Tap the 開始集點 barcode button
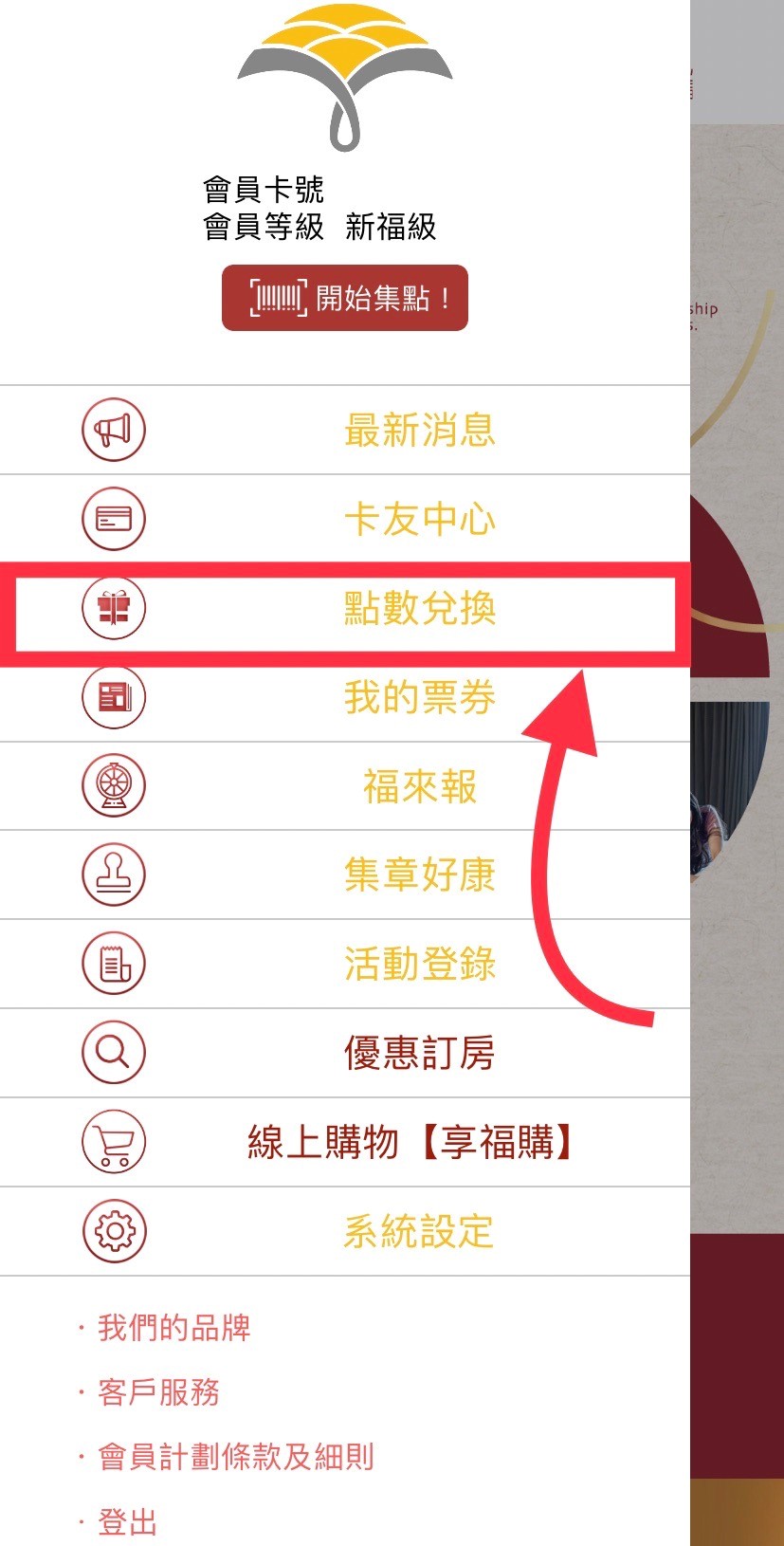This screenshot has height=1546, width=784. (344, 298)
